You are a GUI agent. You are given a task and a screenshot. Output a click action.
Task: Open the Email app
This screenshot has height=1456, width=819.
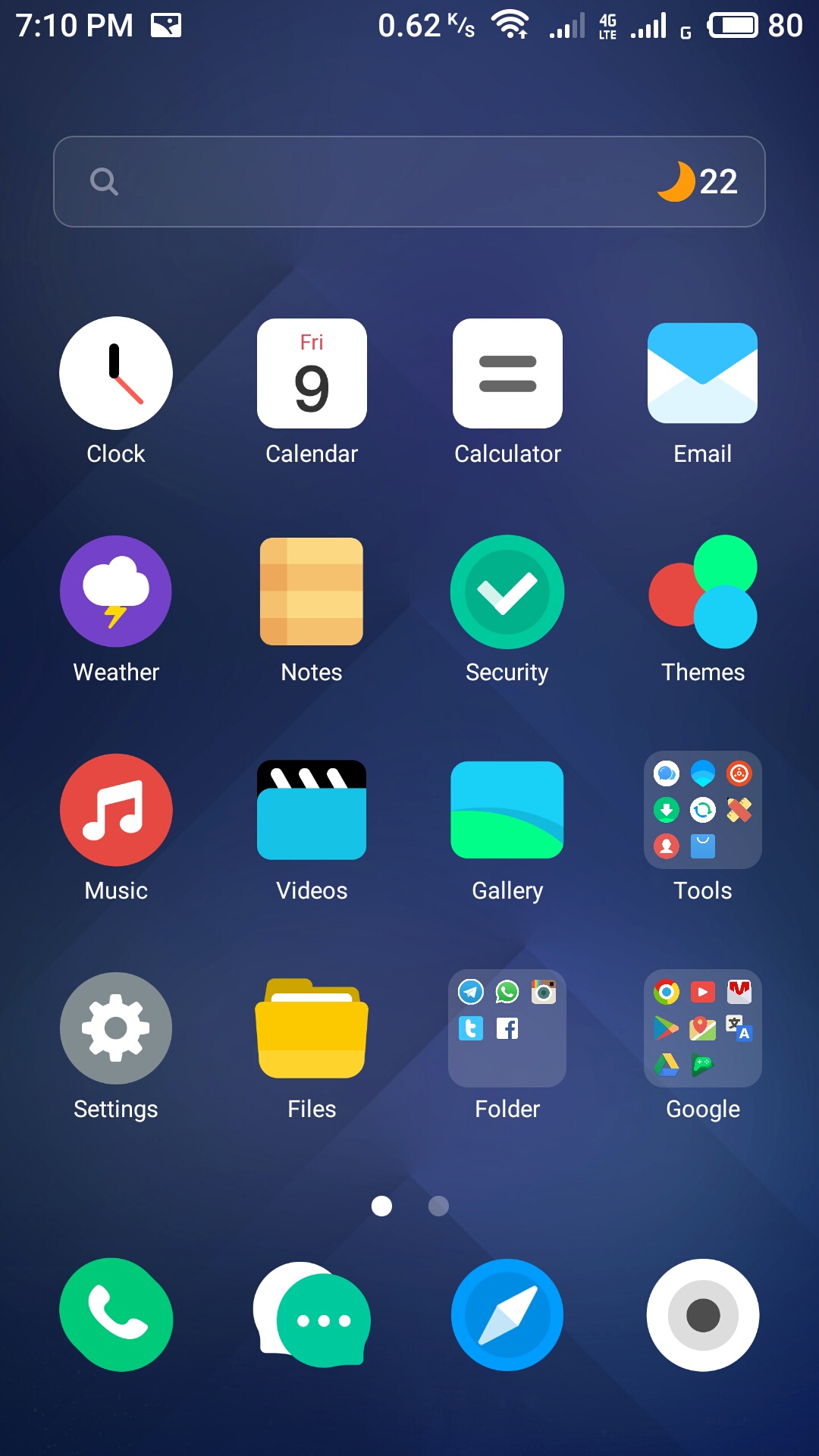pos(702,372)
